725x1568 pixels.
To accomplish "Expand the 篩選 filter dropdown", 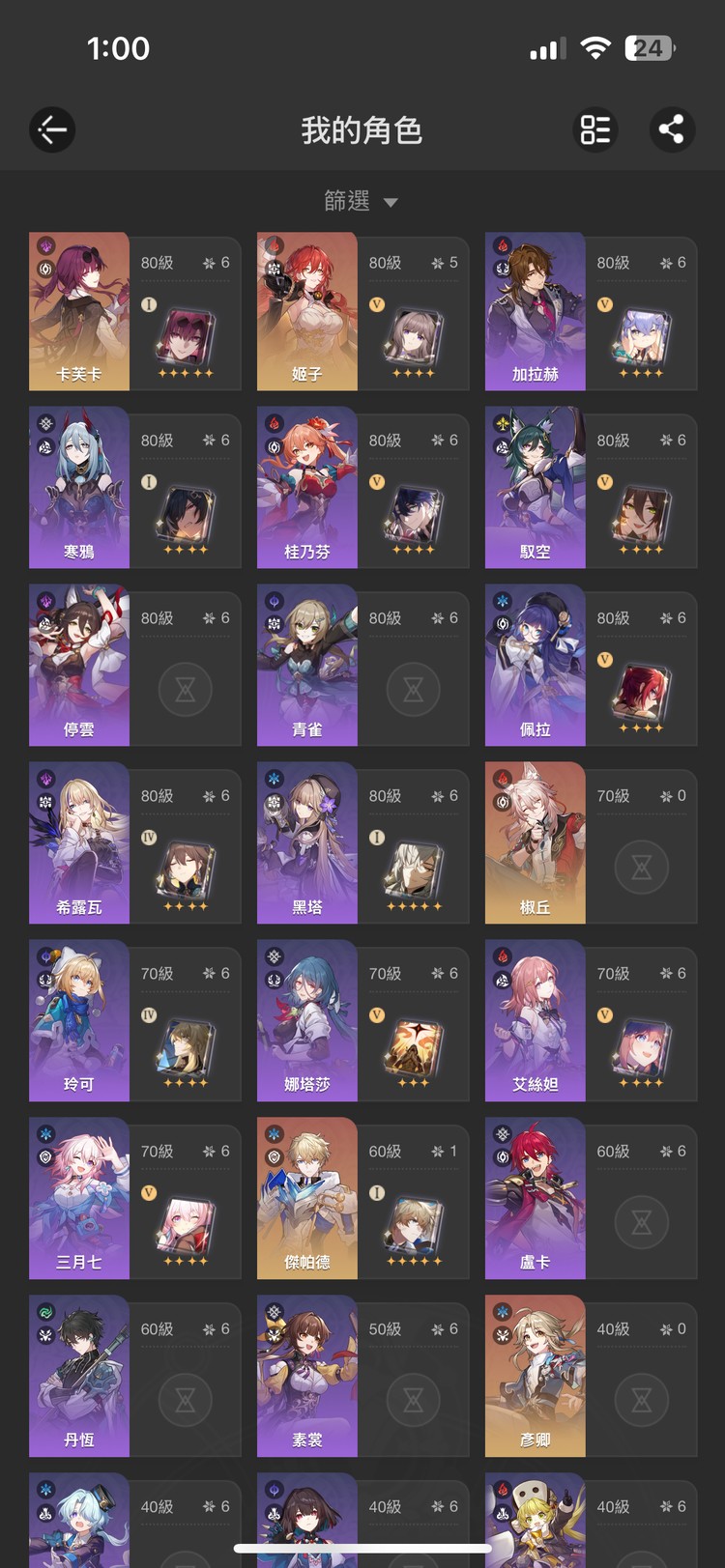I will (361, 201).
